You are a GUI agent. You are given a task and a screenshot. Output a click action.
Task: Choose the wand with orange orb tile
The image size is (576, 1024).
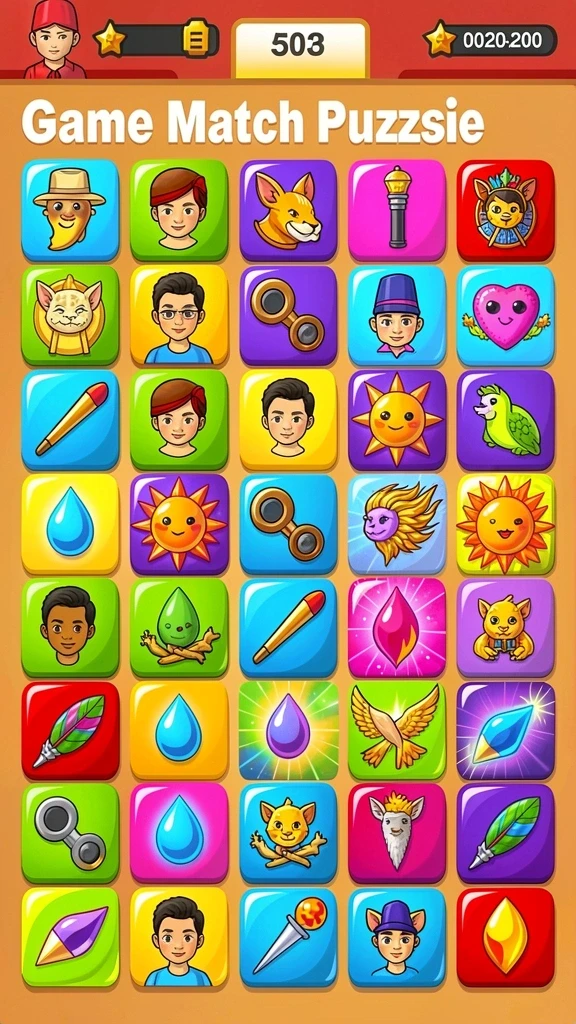coord(288,937)
